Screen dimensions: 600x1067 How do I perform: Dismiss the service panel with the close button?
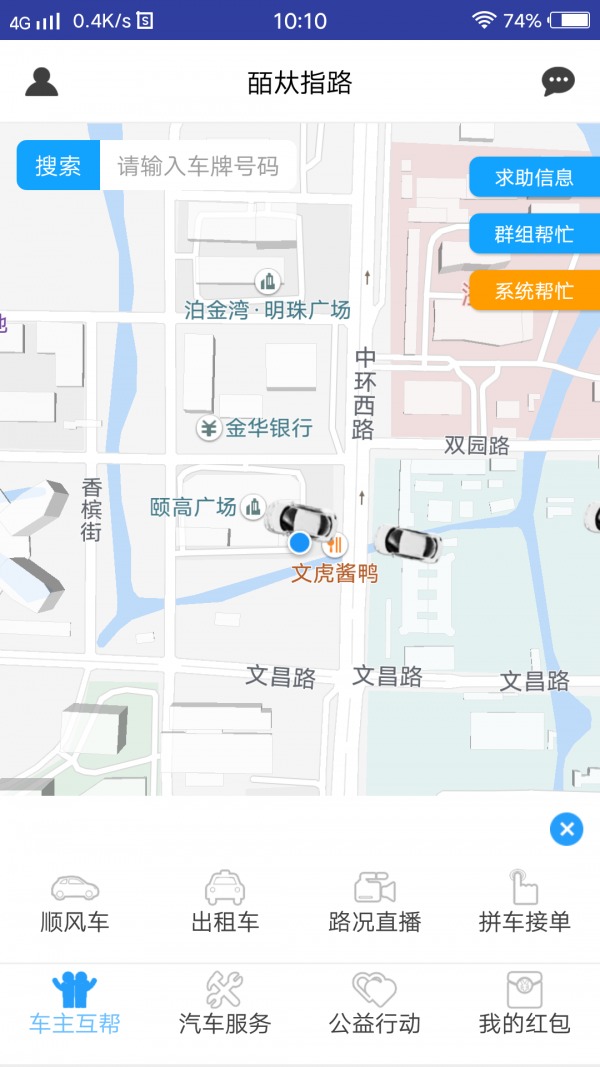(566, 829)
